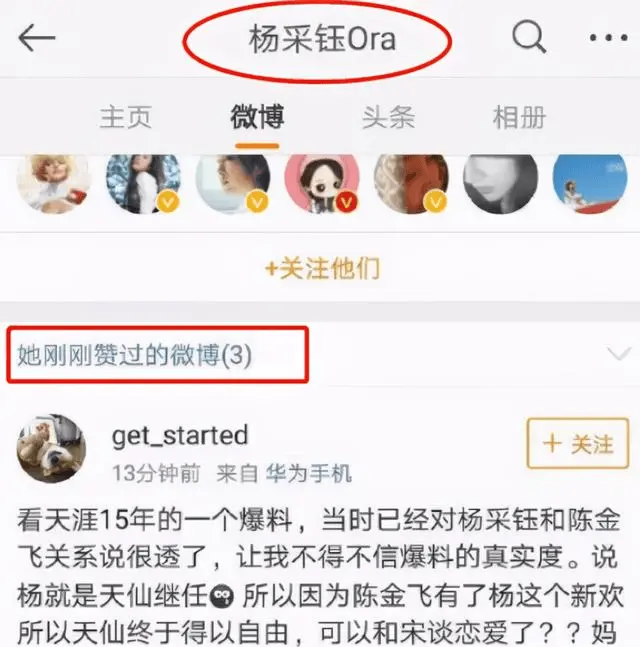This screenshot has height=647, width=640.
Task: Open search on this profile
Action: [527, 37]
